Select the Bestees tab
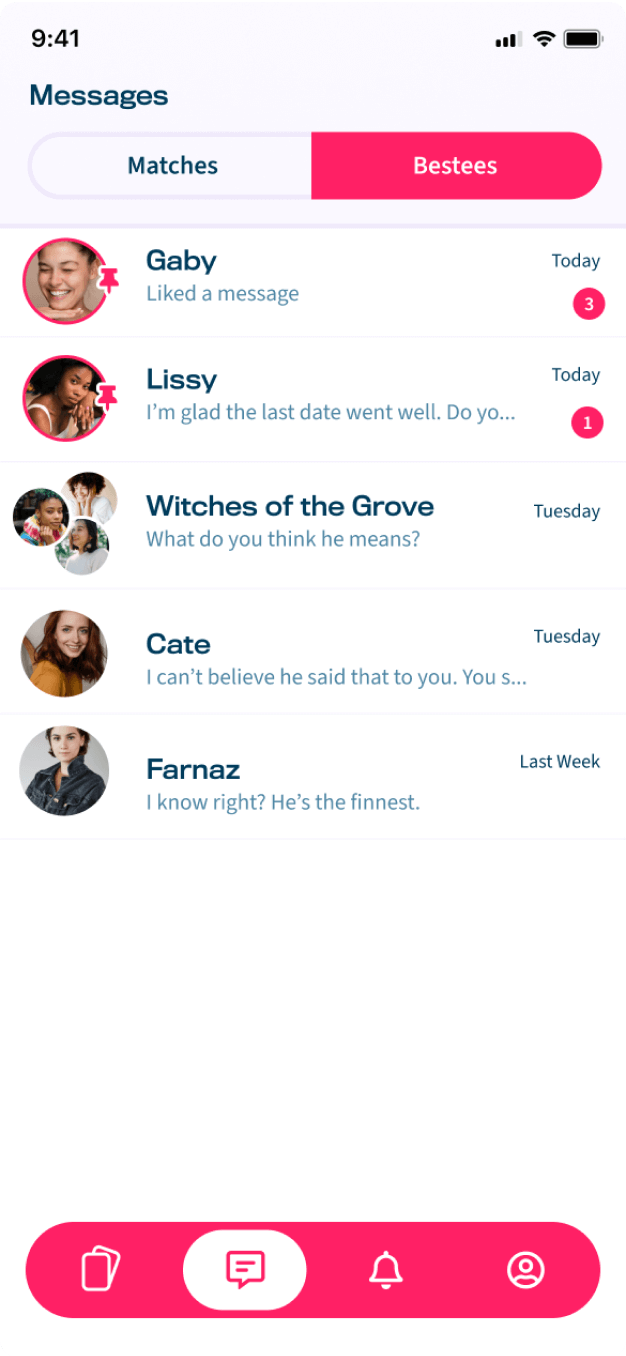This screenshot has width=626, height=1356. pos(455,166)
